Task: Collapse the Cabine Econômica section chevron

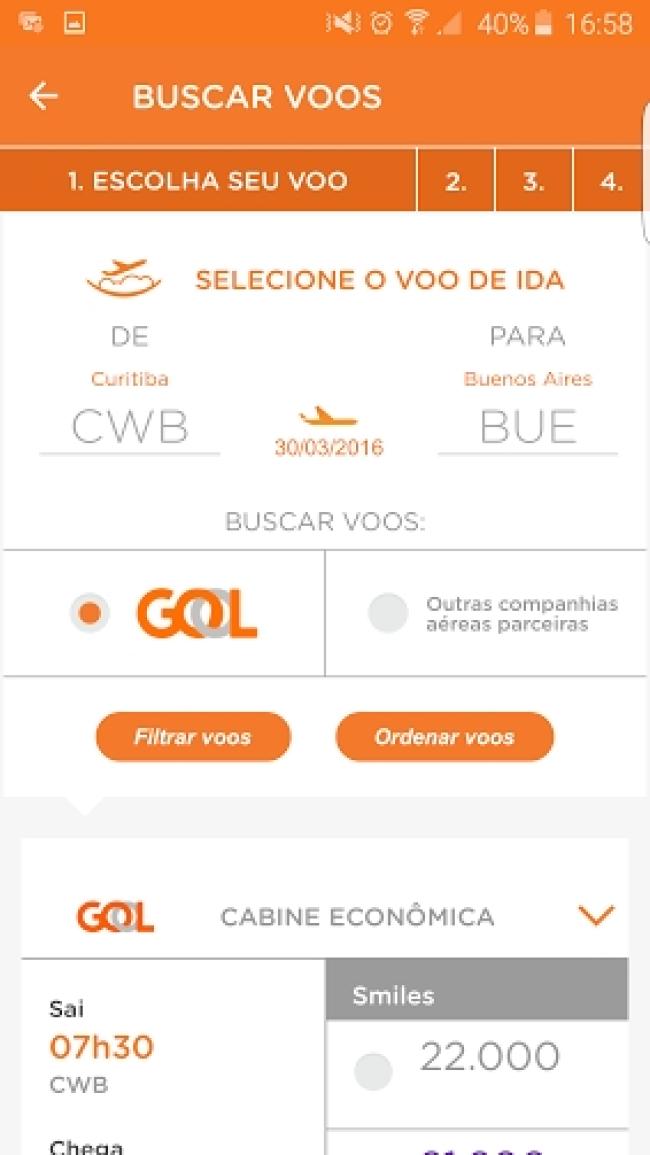Action: [x=595, y=916]
